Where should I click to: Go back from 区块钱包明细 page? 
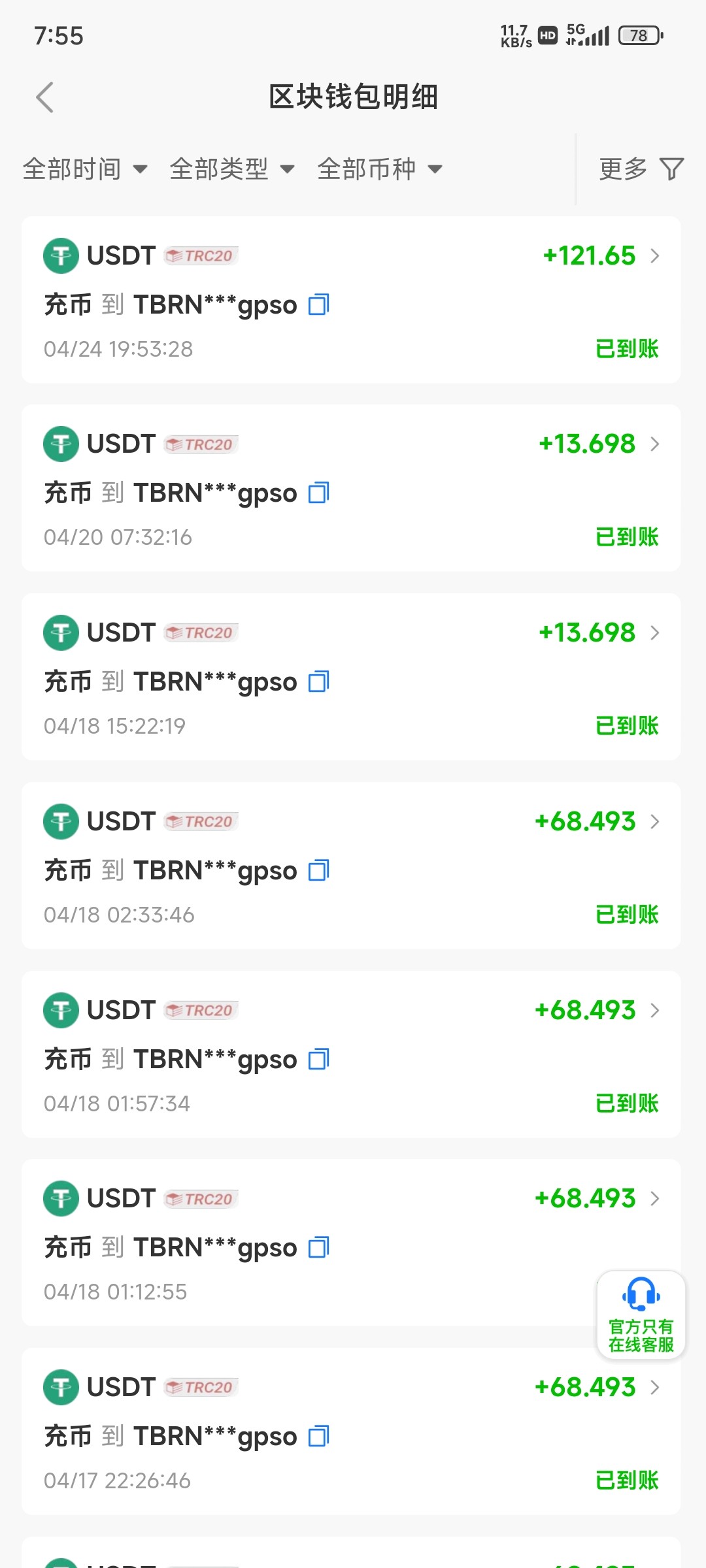44,98
